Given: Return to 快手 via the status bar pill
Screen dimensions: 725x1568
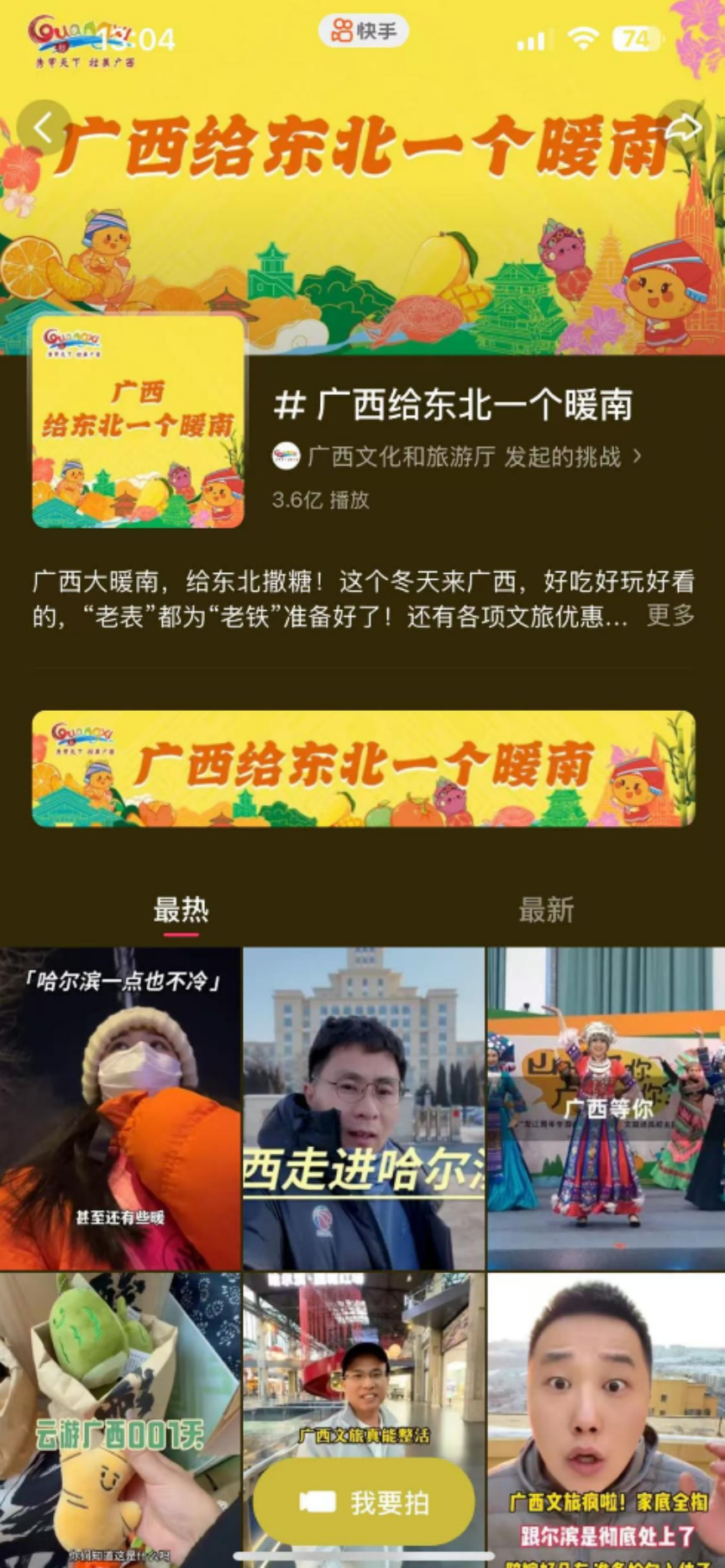Looking at the screenshot, I should [x=363, y=31].
